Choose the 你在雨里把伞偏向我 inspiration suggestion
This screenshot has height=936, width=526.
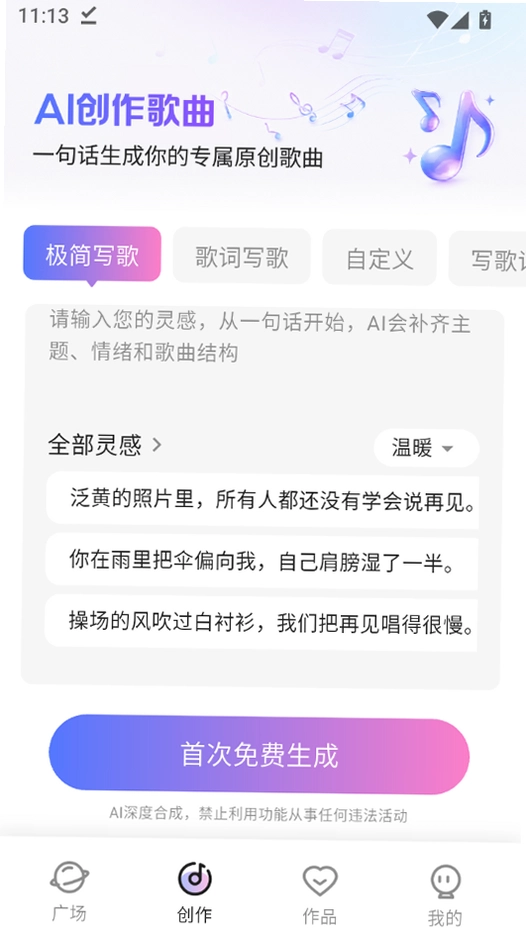tap(262, 562)
